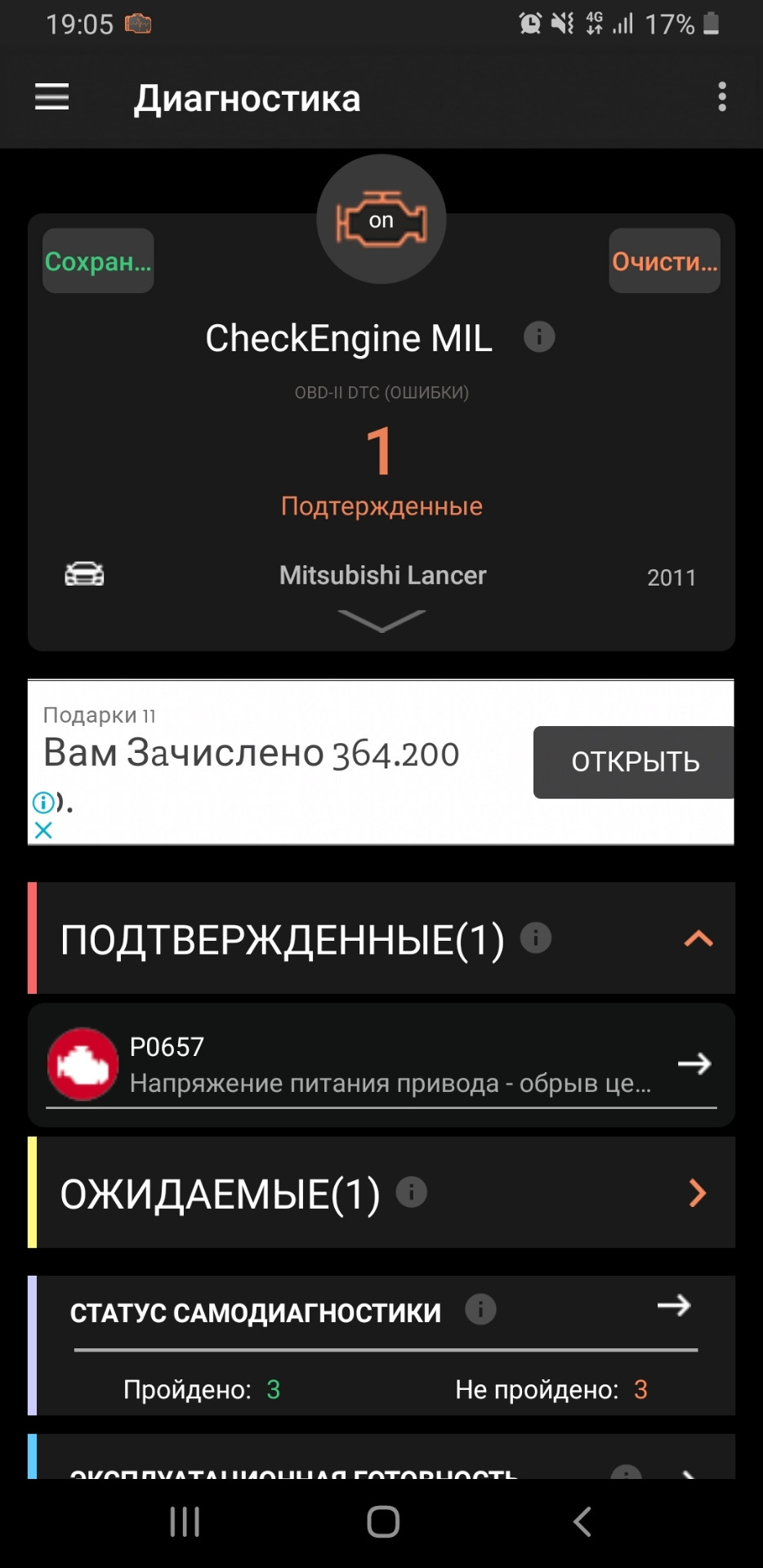Show info next to ПОДТВЕРЖДЕННЫЕ(1)
763x1568 pixels.
pyautogui.click(x=536, y=938)
